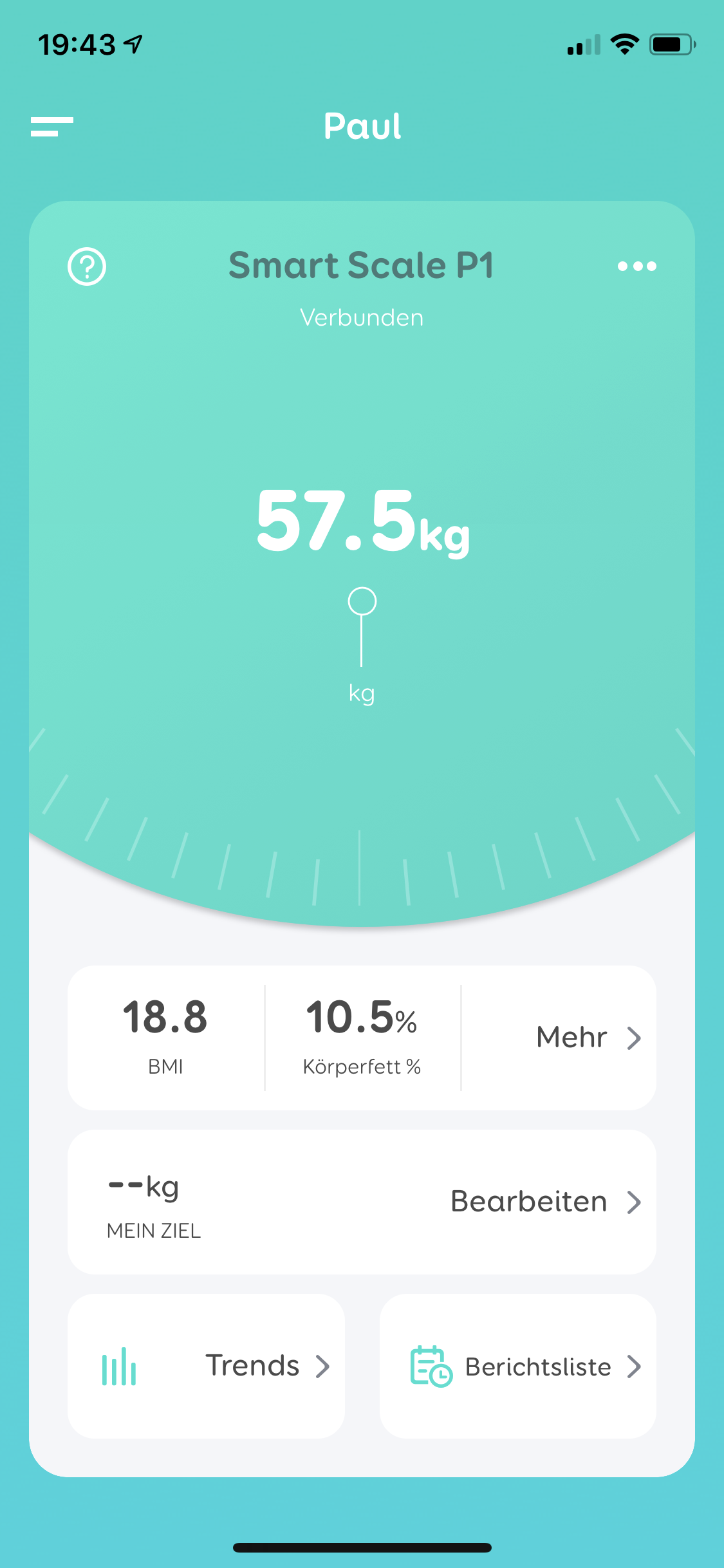Open the side menu button
This screenshot has width=724, height=1568.
[x=51, y=127]
